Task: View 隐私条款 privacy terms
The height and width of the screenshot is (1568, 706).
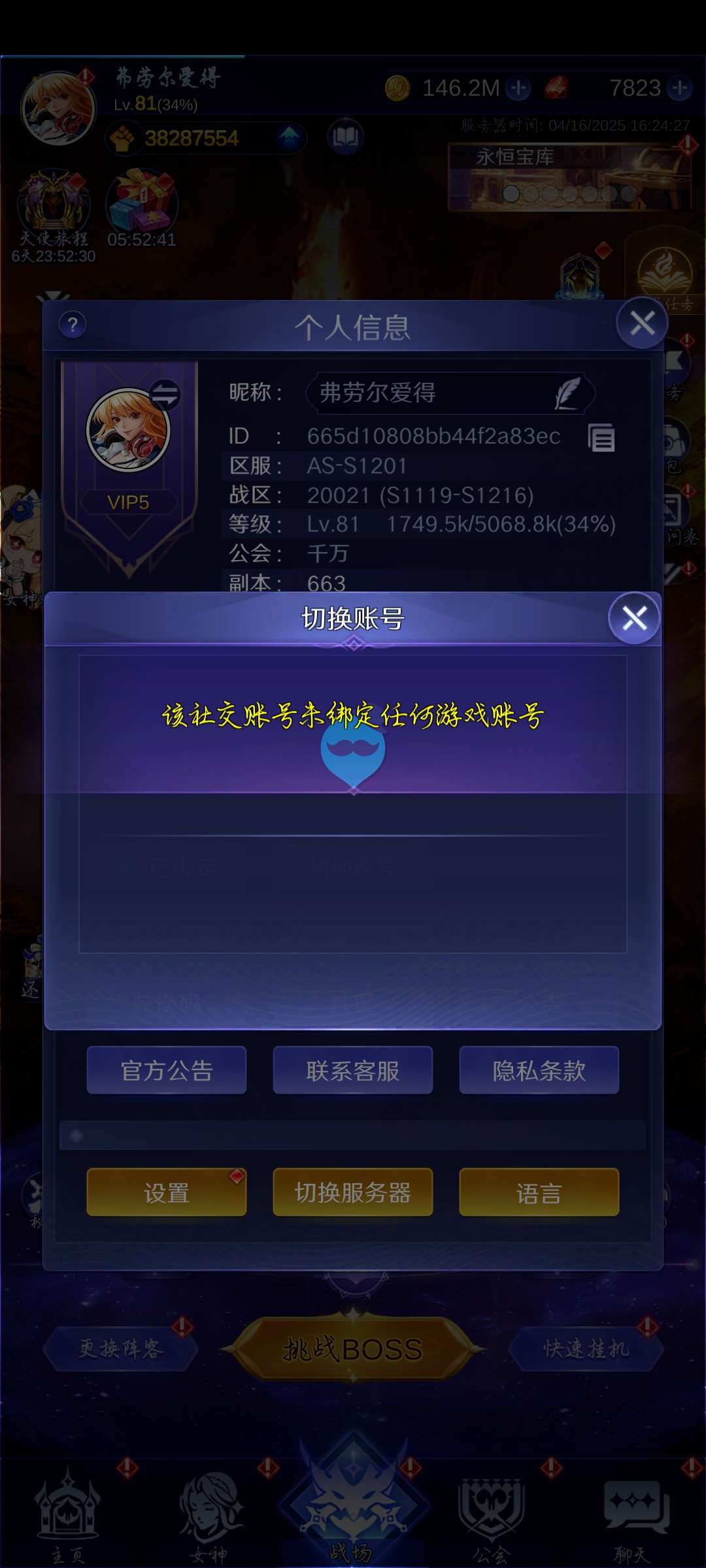Action: pyautogui.click(x=539, y=1071)
